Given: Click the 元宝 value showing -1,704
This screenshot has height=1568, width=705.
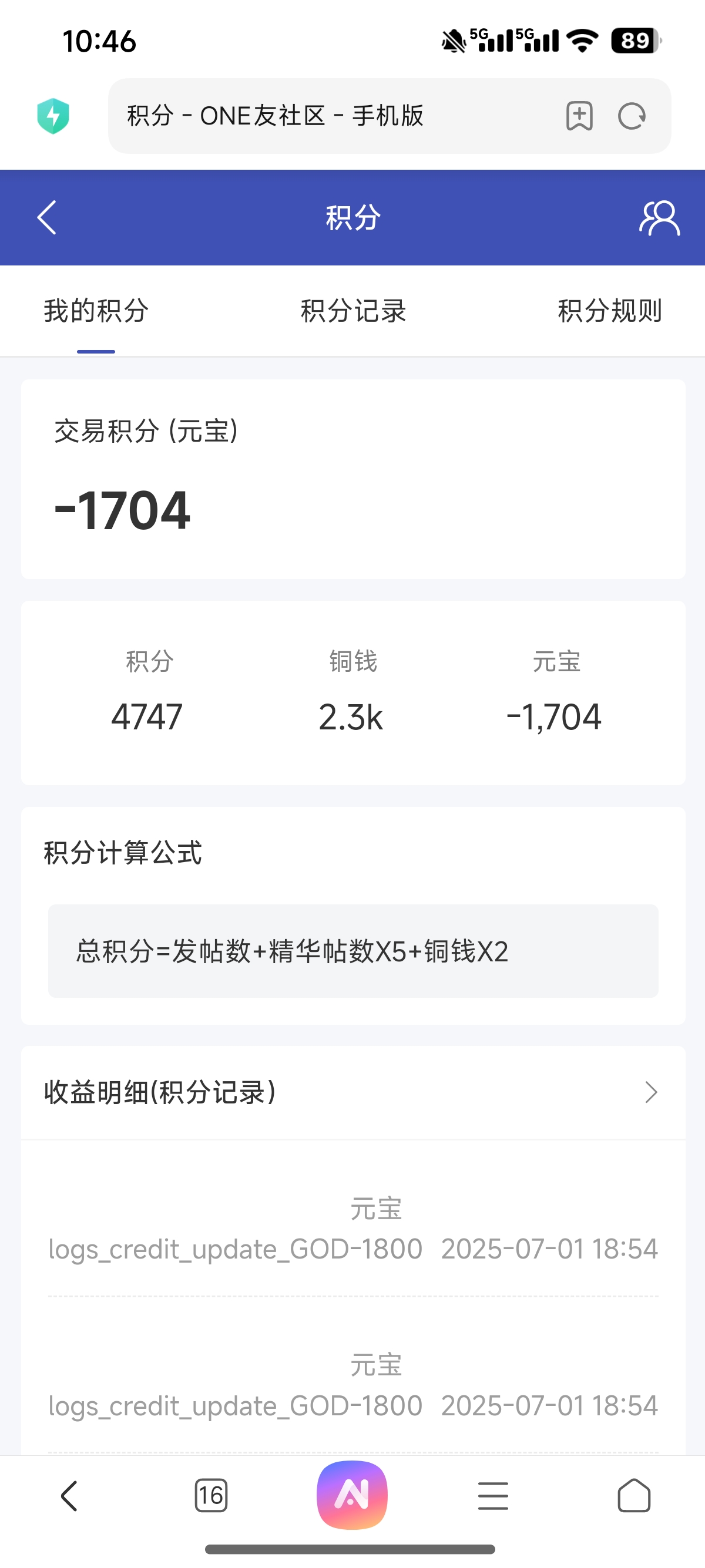Looking at the screenshot, I should 555,716.
